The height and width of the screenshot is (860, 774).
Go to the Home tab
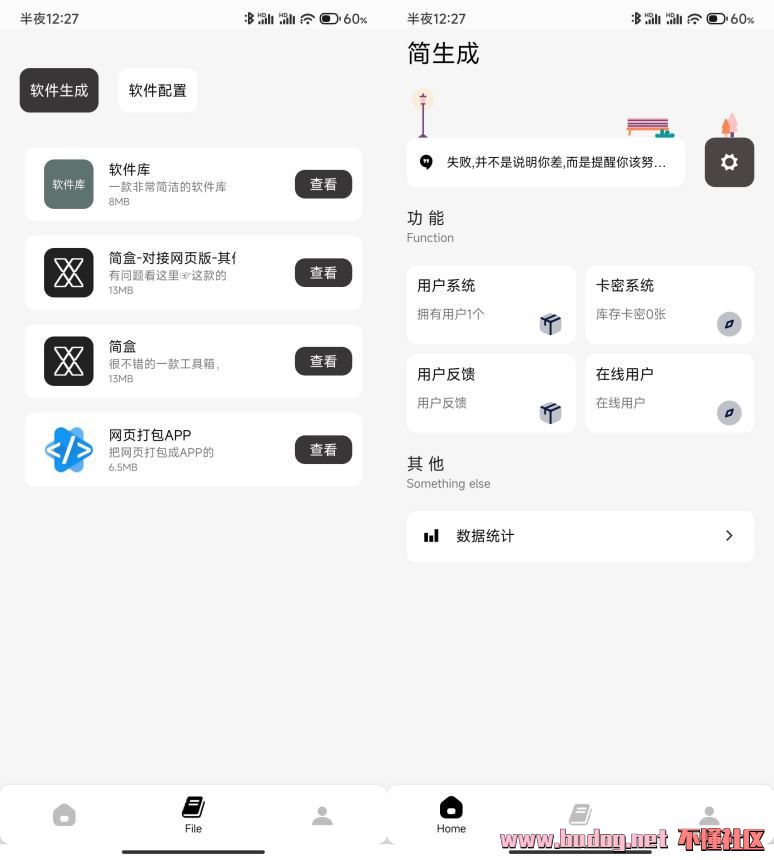[x=451, y=814]
